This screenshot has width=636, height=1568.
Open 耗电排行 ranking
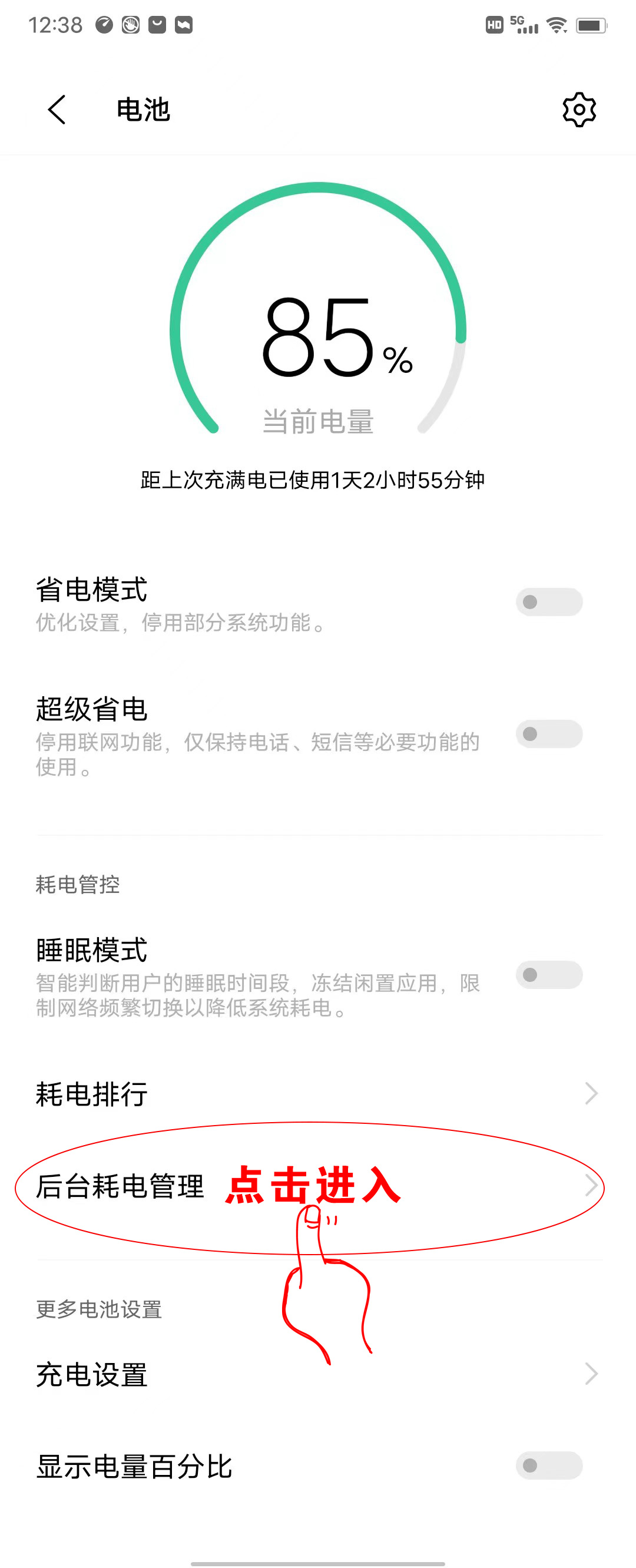click(x=316, y=1094)
